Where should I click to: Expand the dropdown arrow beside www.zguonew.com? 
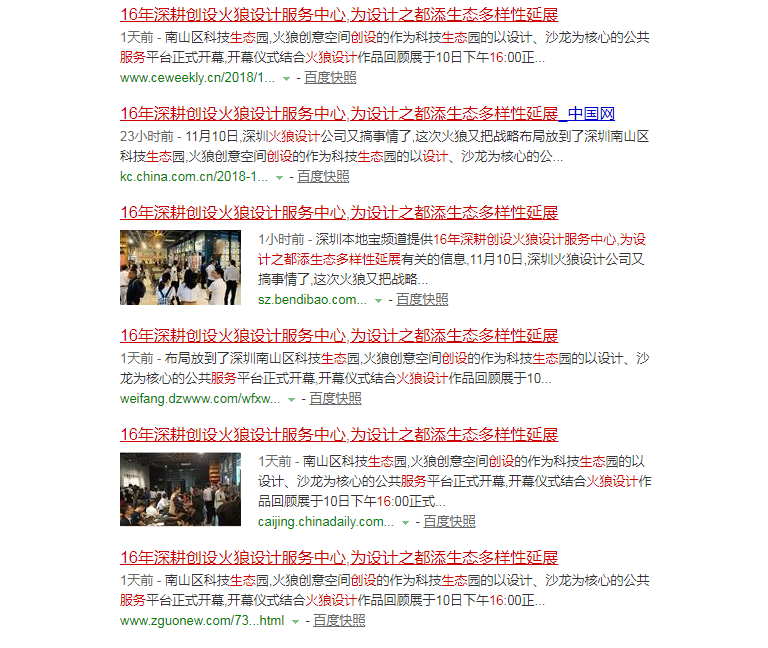click(x=296, y=621)
